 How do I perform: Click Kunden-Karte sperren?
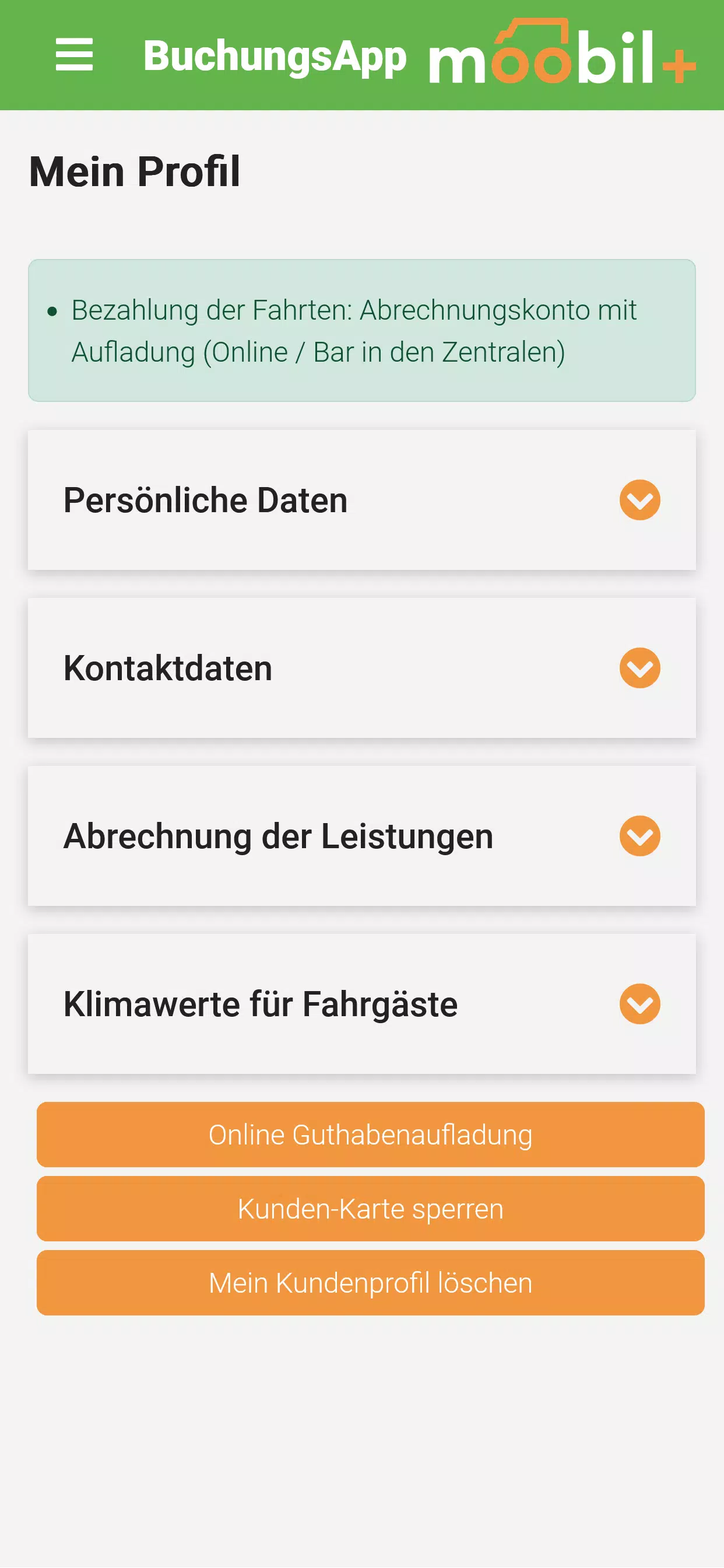pyautogui.click(x=370, y=1208)
